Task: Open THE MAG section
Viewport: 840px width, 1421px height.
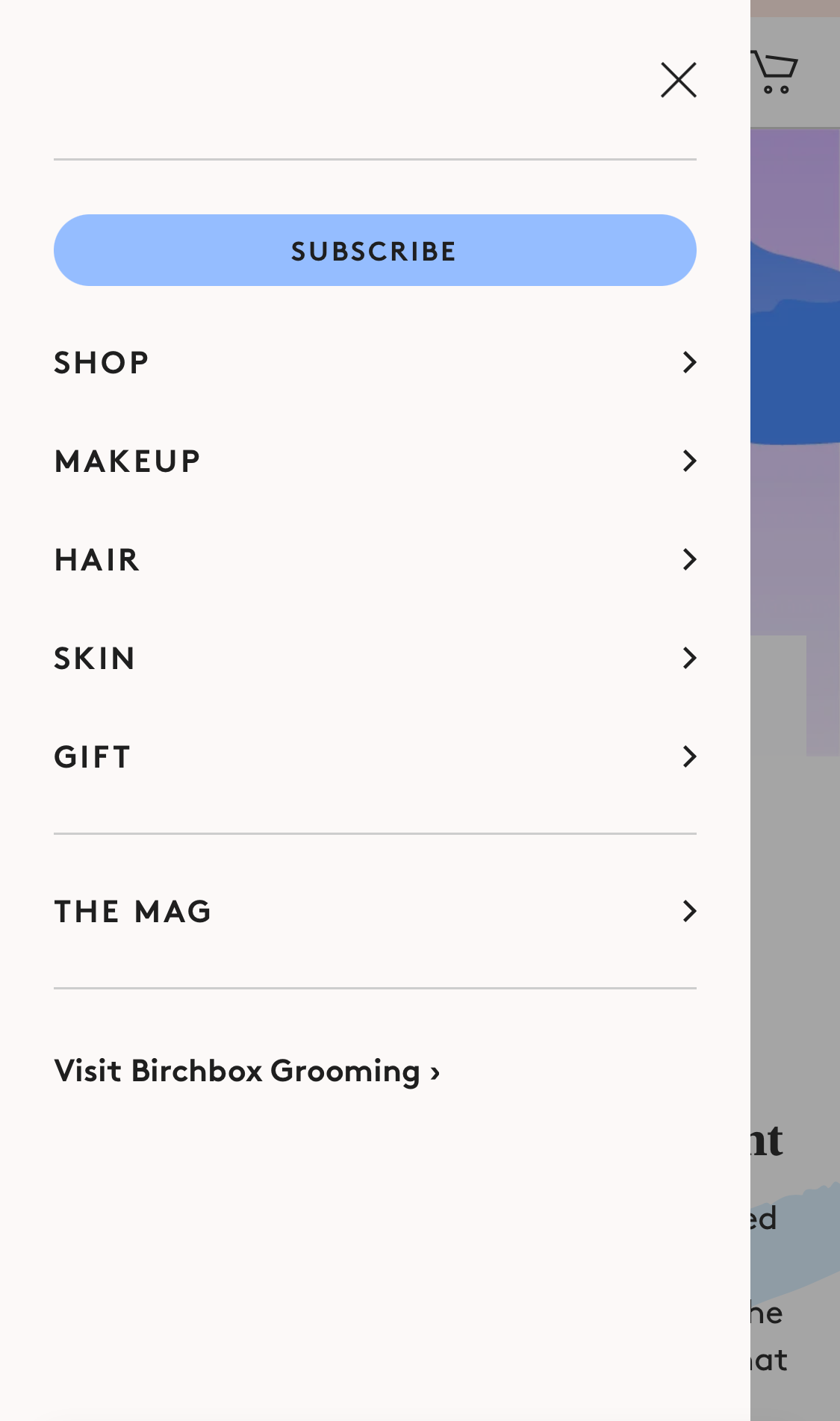Action: [x=132, y=912]
